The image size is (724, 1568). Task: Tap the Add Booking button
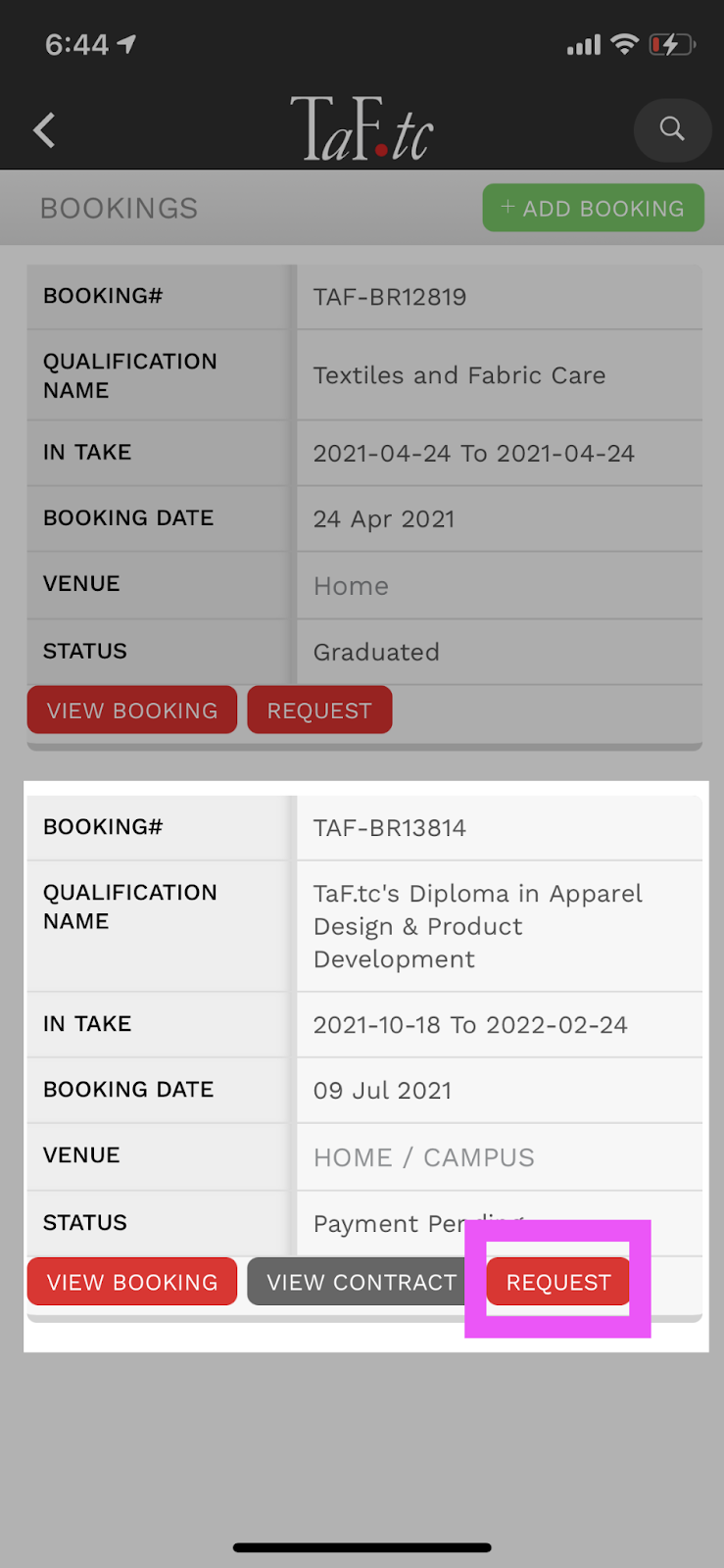593,208
